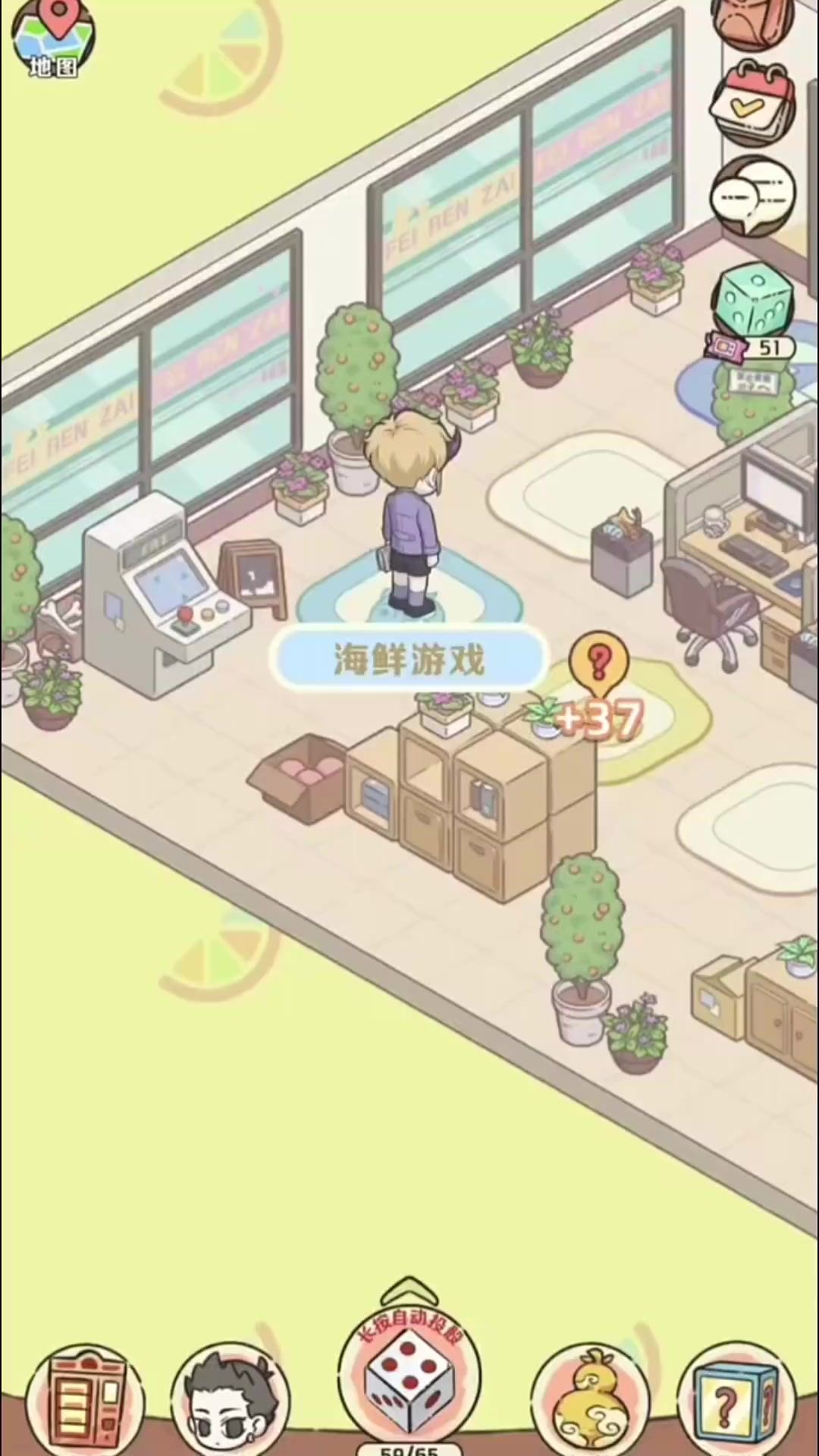The image size is (819, 1456).
Task: Open the chat bubbles icon
Action: 752,196
